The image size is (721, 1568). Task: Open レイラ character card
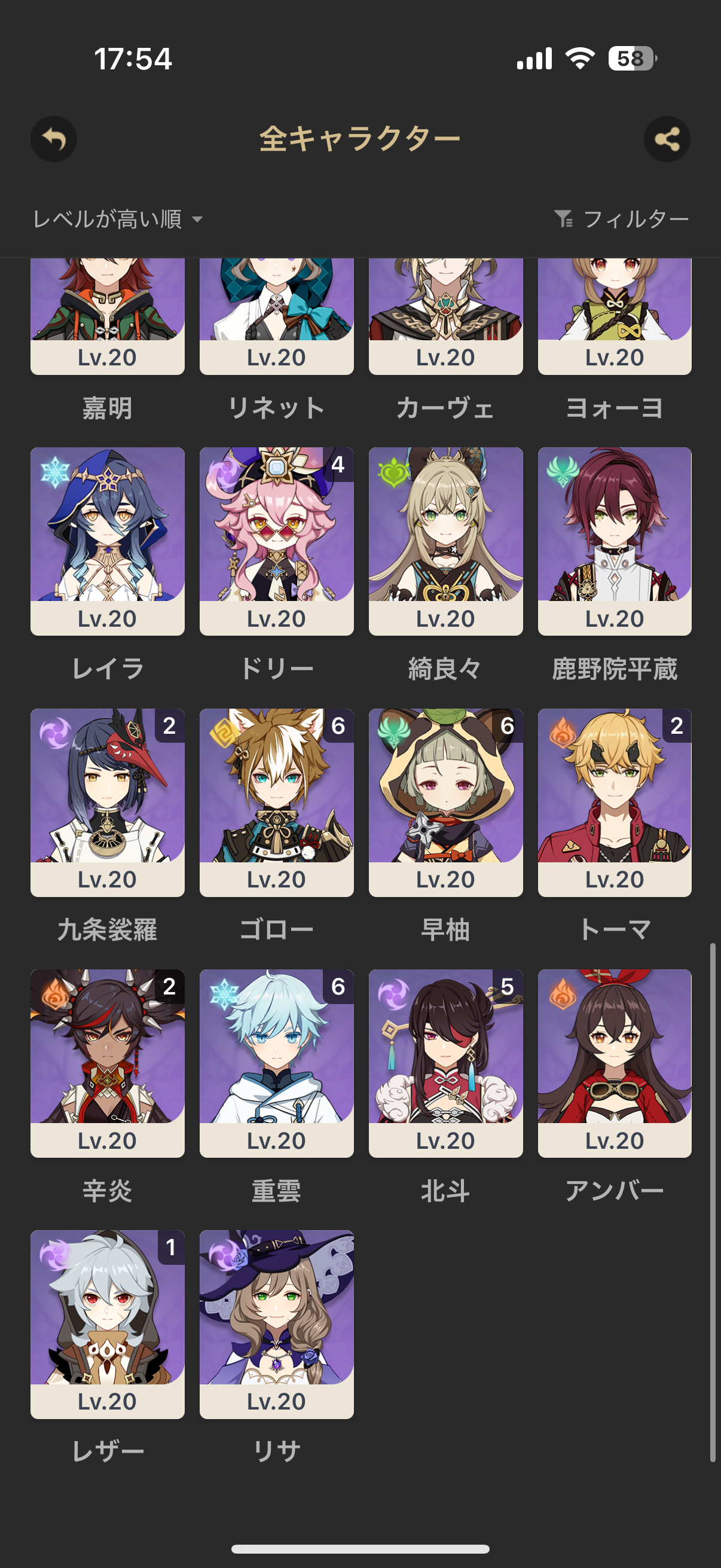click(x=108, y=541)
